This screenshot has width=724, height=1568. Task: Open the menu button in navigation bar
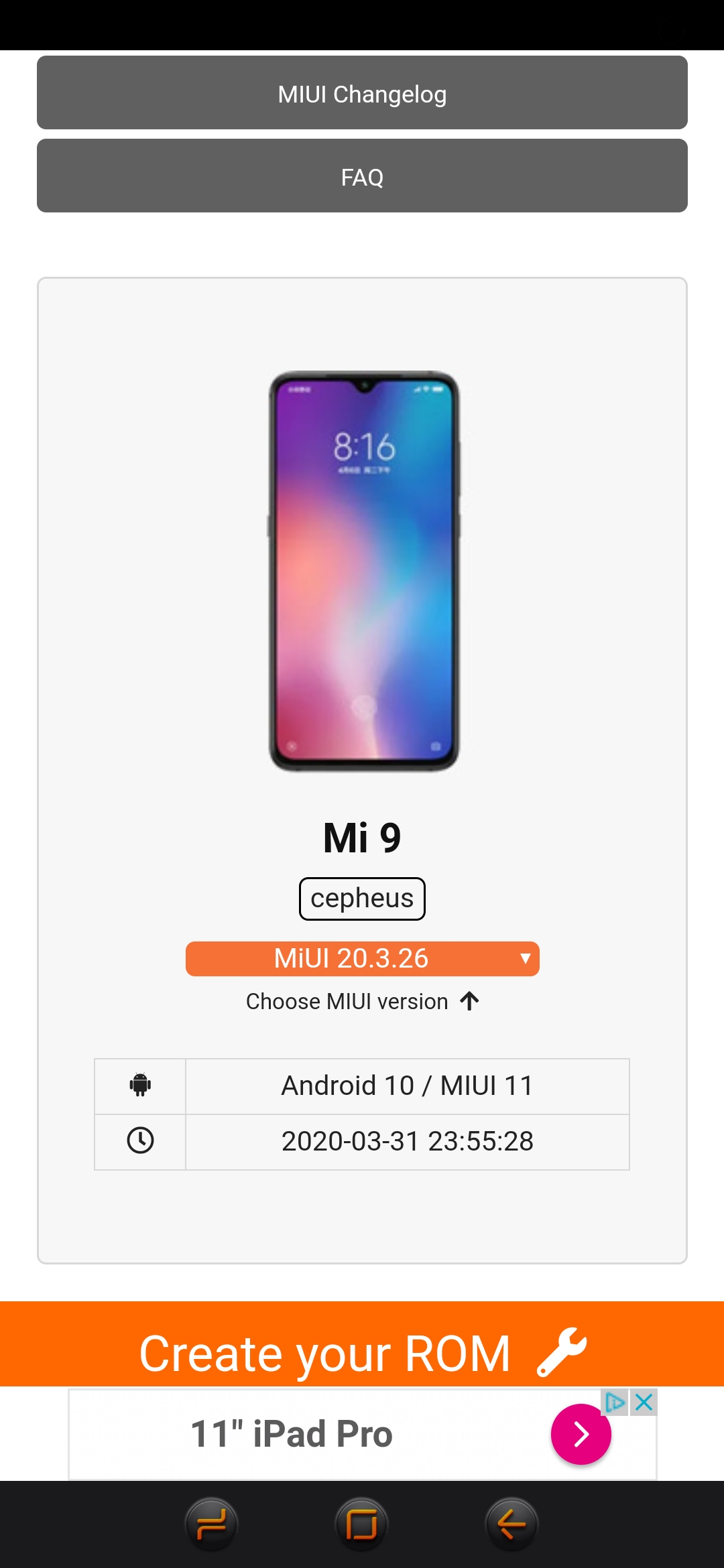tap(211, 1524)
